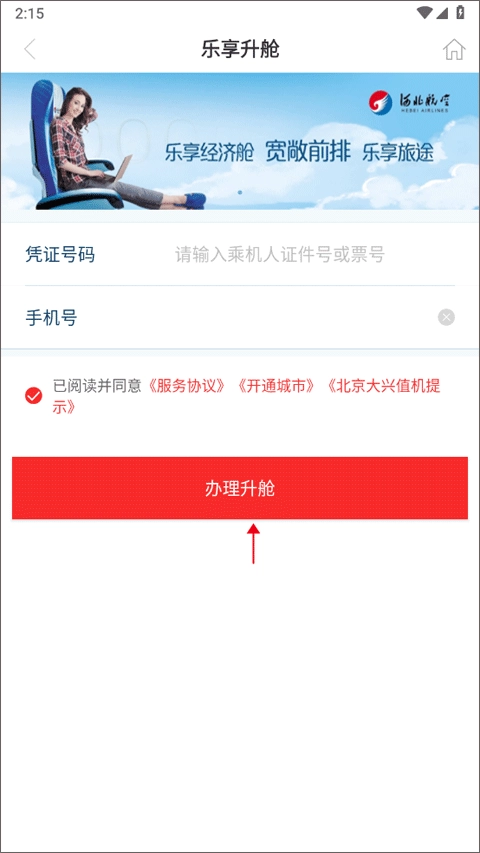Uncheck the 已阅读并同意 agreement checkbox
The width and height of the screenshot is (480, 853).
(34, 395)
